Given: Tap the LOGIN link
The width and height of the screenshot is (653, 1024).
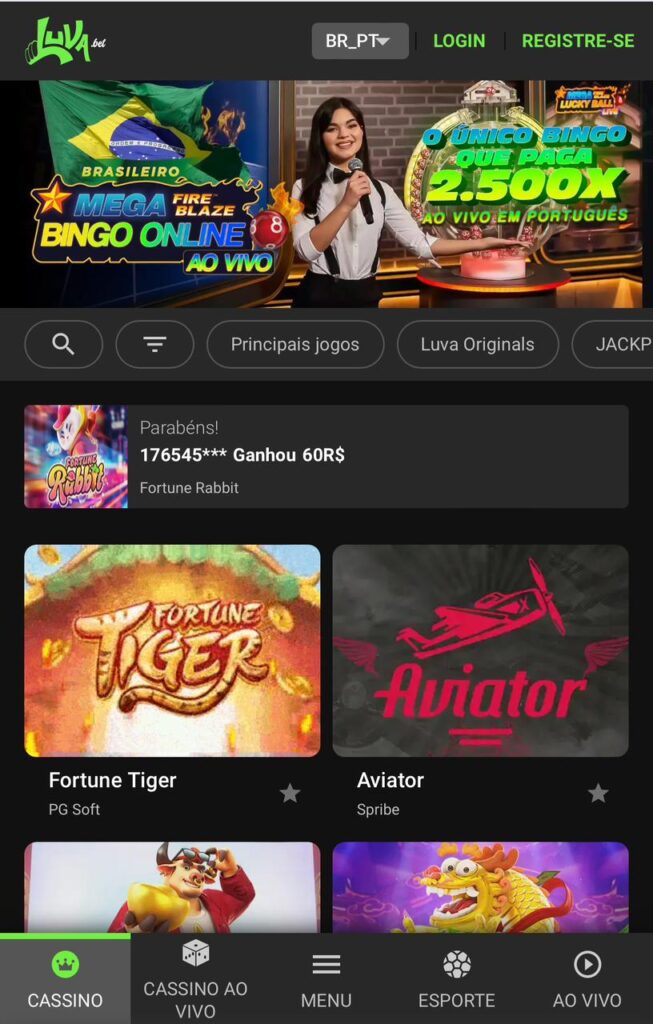Looking at the screenshot, I should pos(459,41).
